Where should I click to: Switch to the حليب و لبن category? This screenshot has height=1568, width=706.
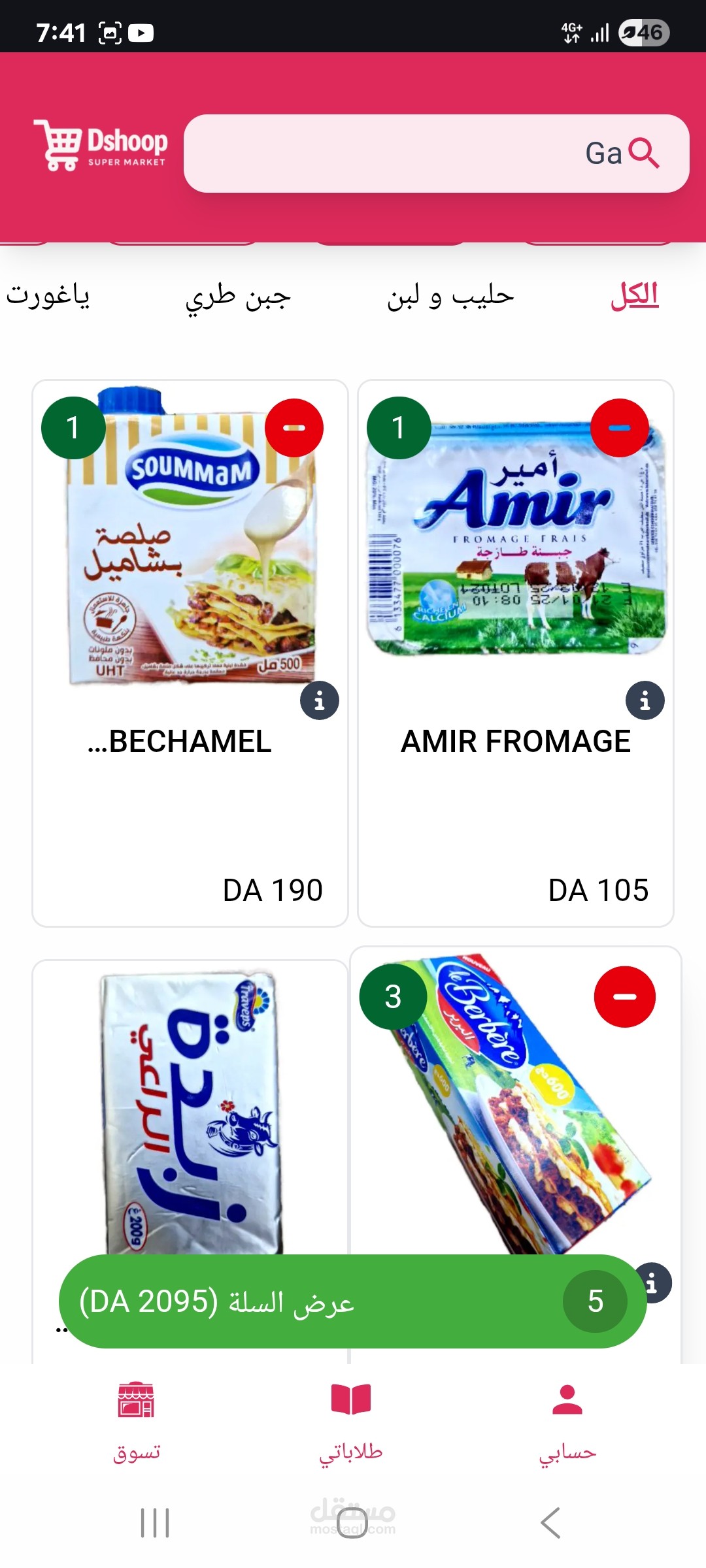[x=450, y=296]
